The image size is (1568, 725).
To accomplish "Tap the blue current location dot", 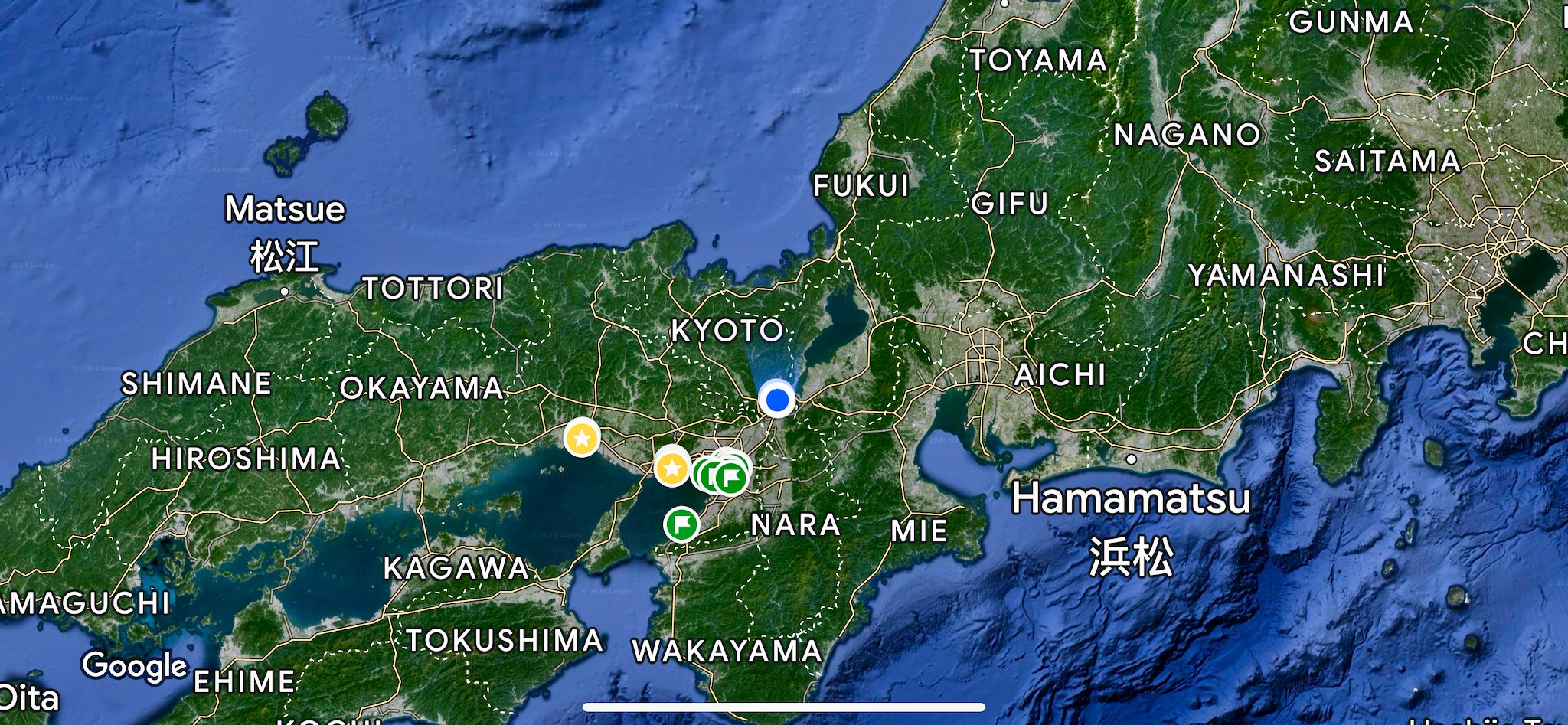I will (777, 400).
